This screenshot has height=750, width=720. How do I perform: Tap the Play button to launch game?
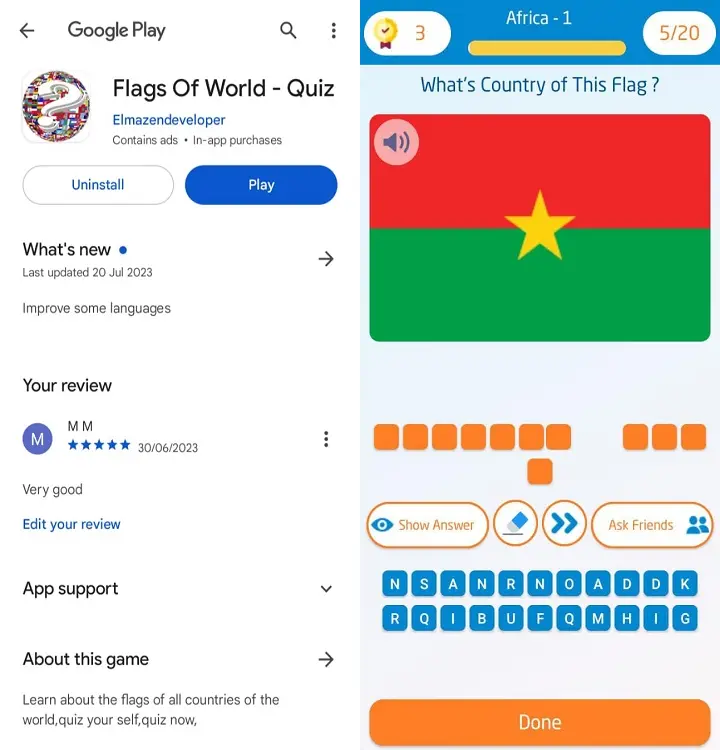click(x=261, y=185)
